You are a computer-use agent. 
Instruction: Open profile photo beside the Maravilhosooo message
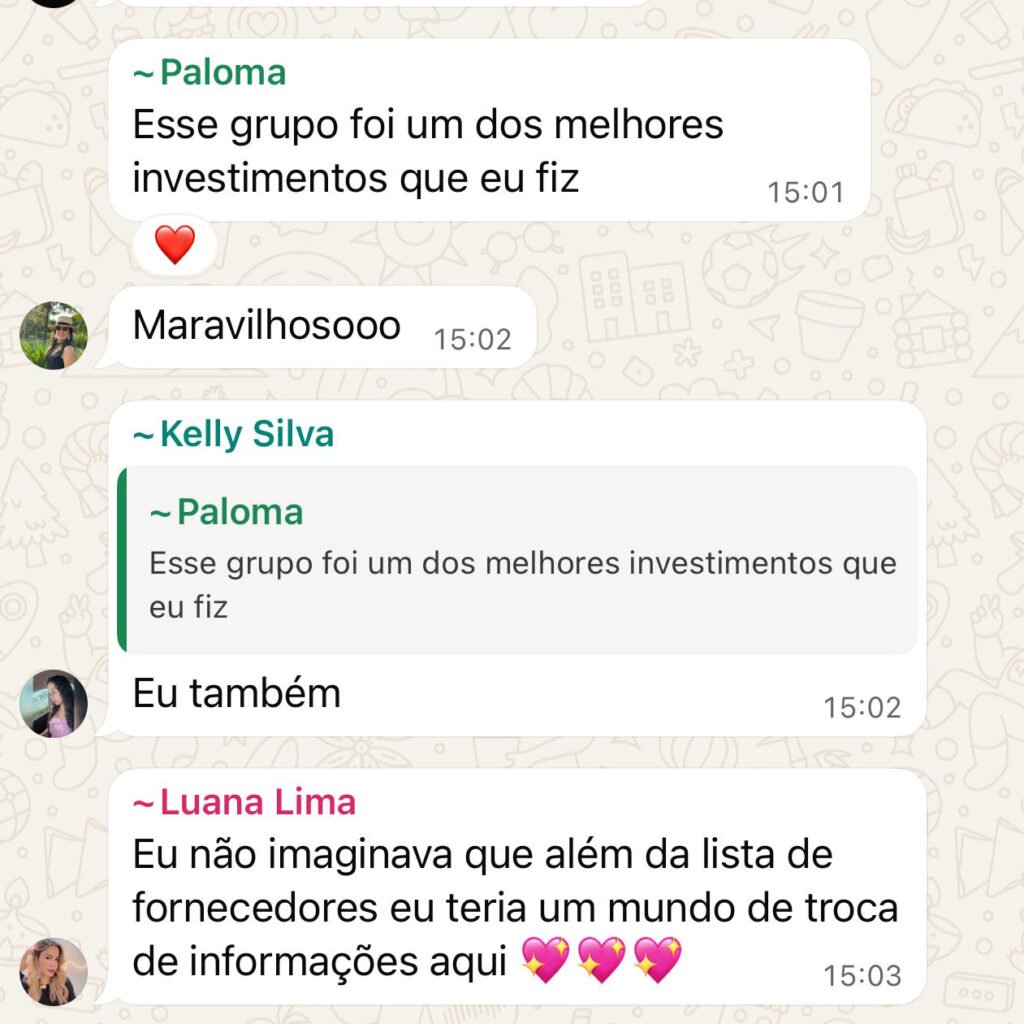pos(54,336)
